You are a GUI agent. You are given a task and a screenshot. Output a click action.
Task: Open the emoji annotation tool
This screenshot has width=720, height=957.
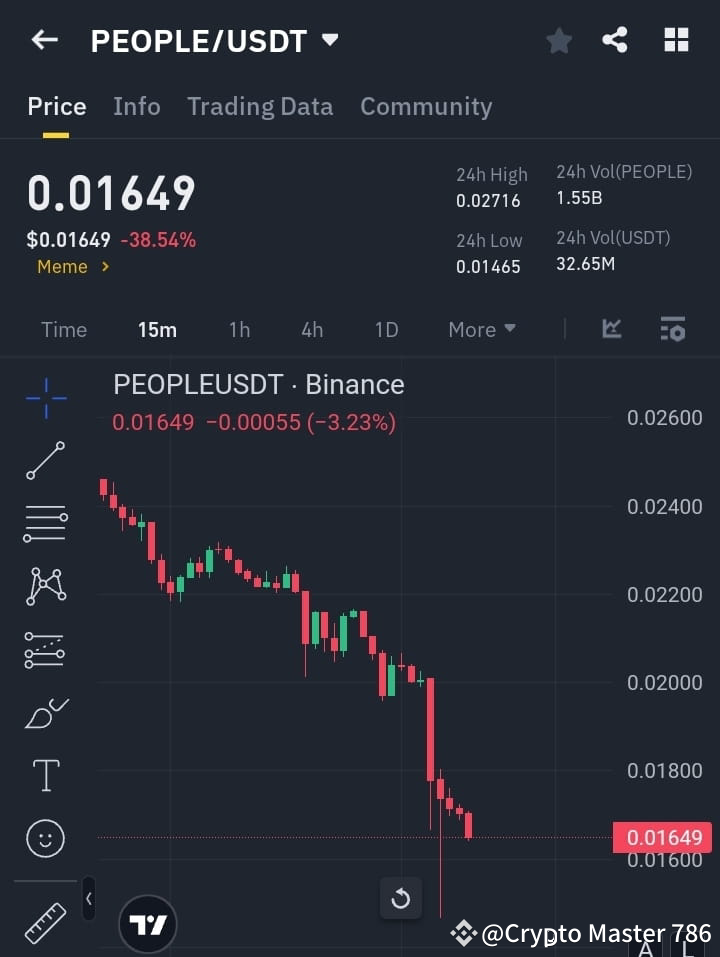point(44,838)
